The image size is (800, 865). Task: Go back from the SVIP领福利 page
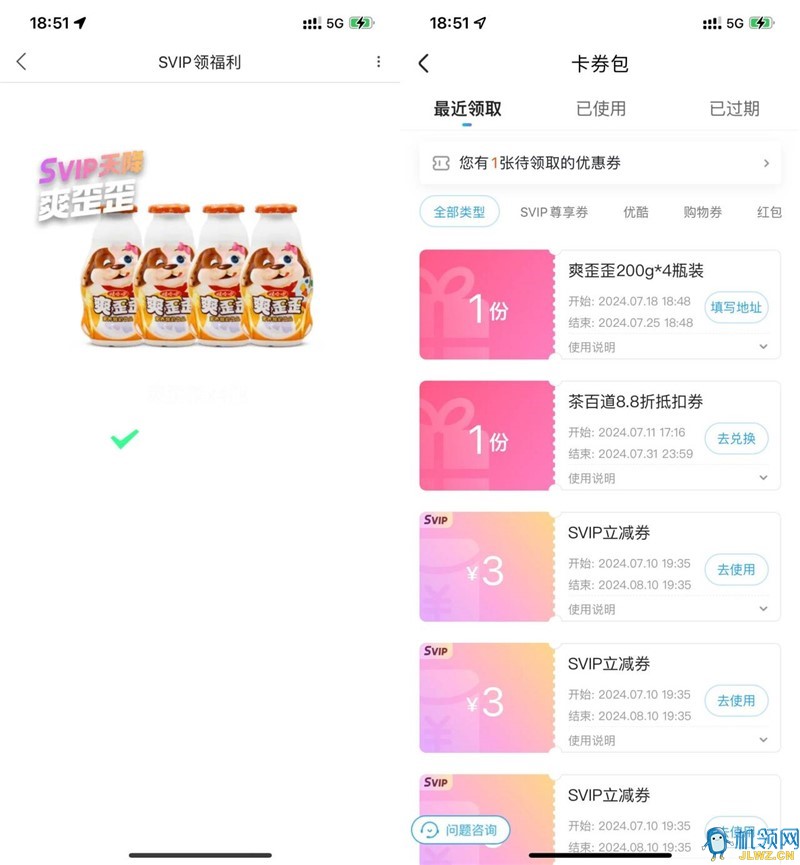pos(21,62)
